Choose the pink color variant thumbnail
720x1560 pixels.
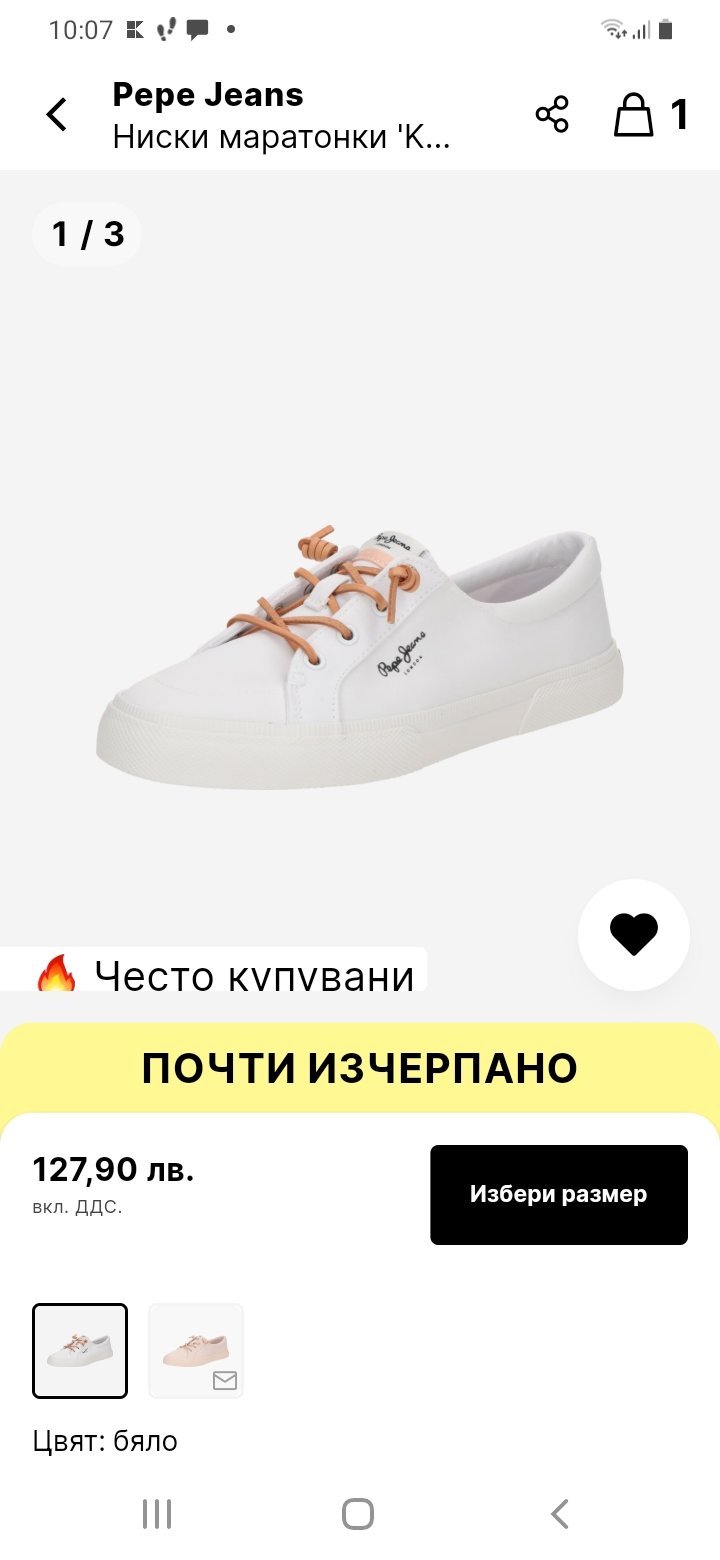pos(196,1350)
